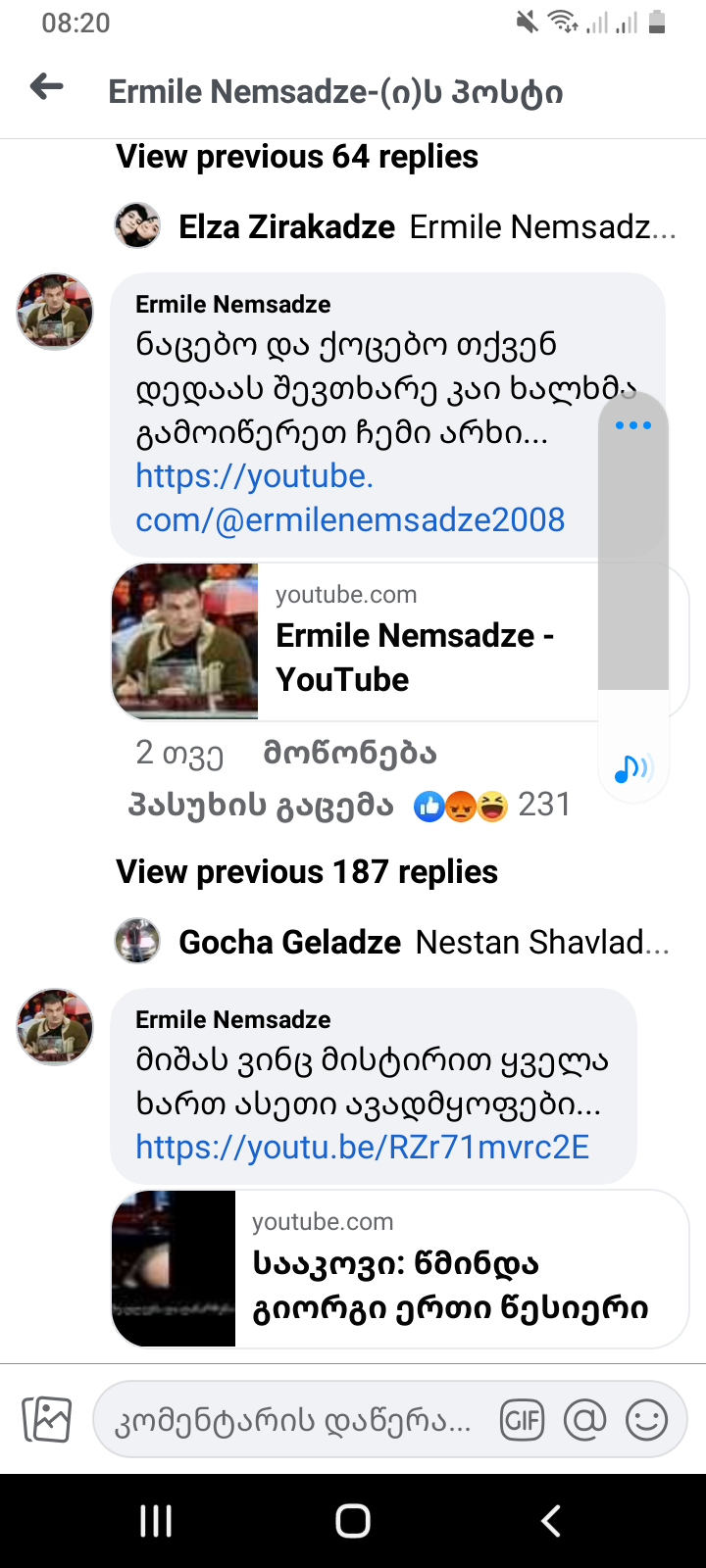Image resolution: width=706 pixels, height=1568 pixels.
Task: Expand View previous 187 replies
Action: (x=307, y=872)
